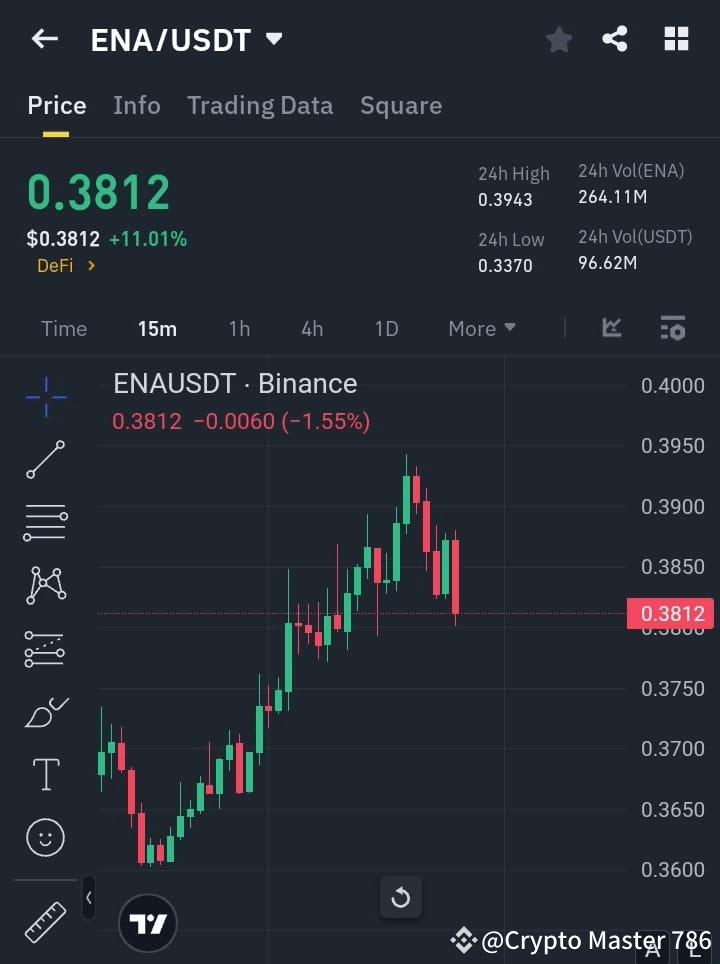Open the More timeframes dropdown
The height and width of the screenshot is (964, 720).
point(481,328)
